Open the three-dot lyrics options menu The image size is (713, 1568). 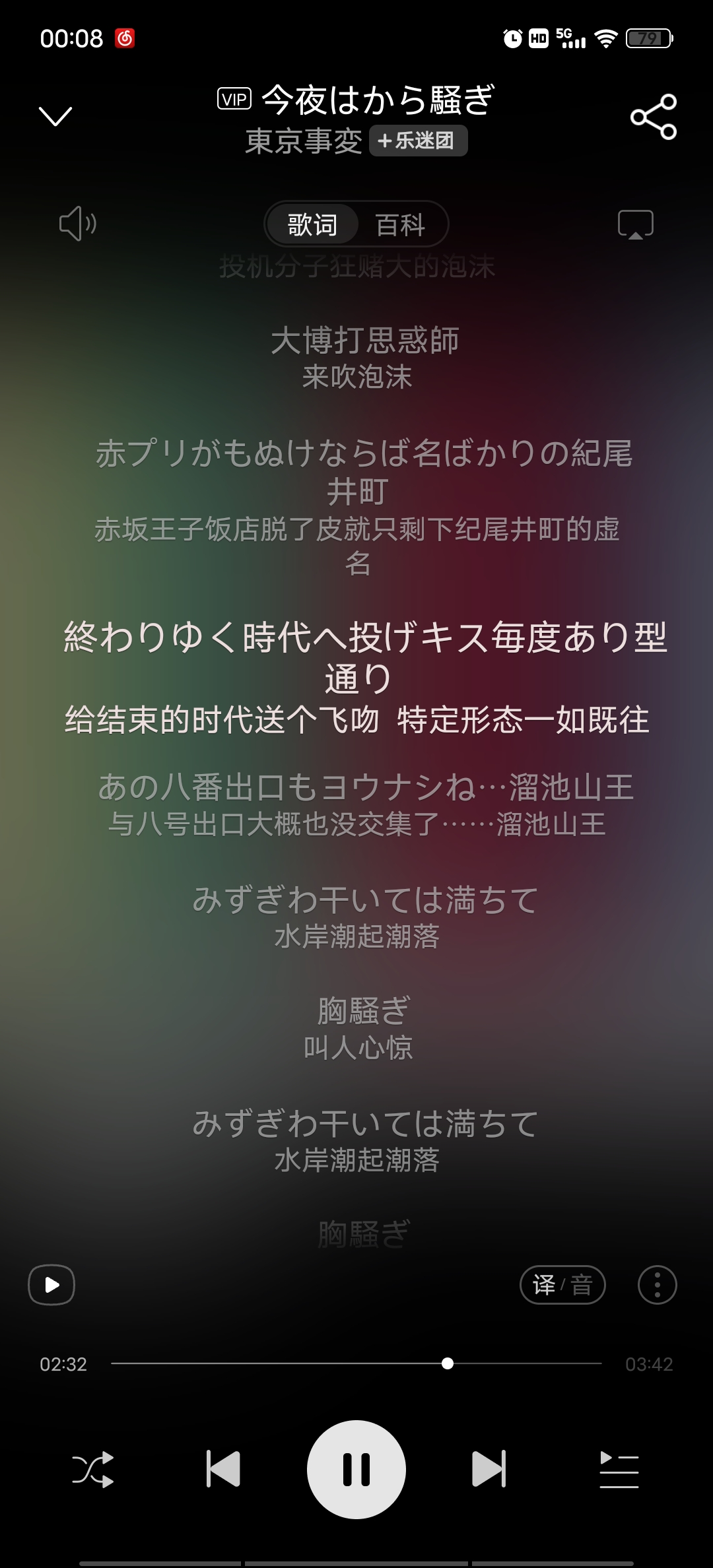pyautogui.click(x=657, y=1285)
